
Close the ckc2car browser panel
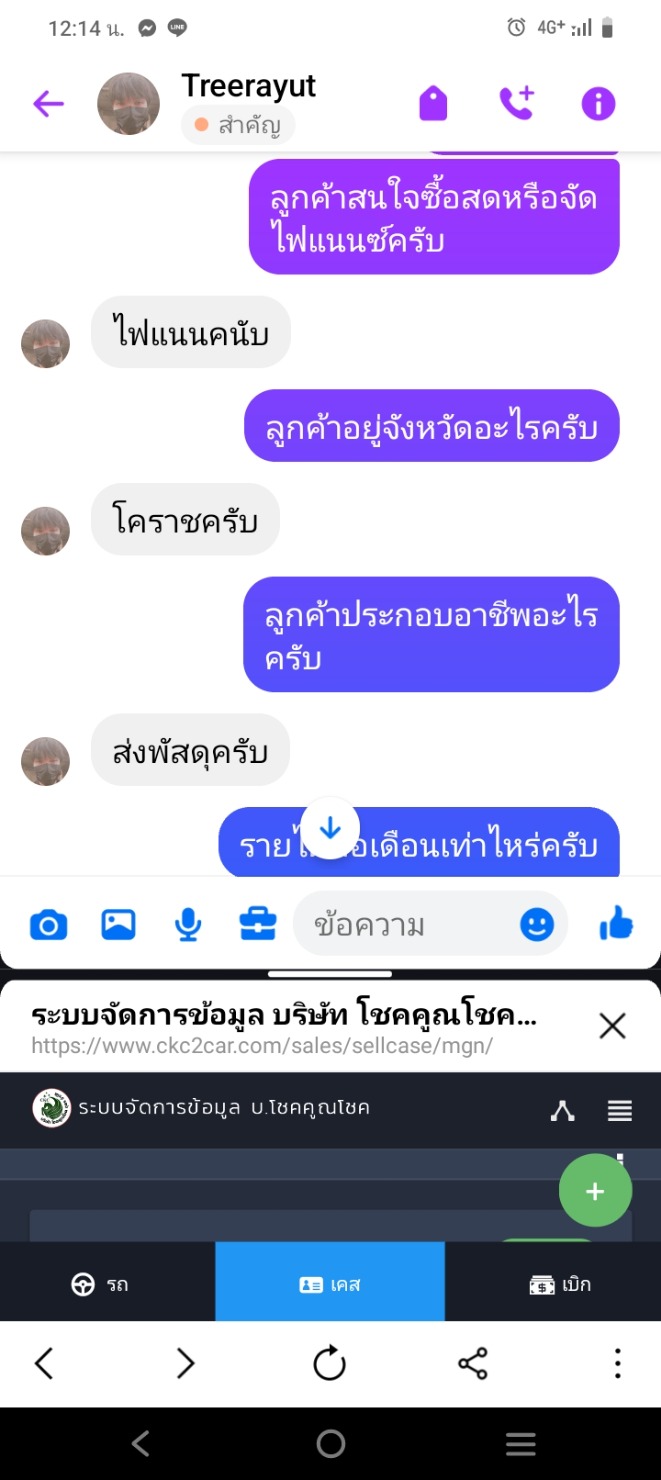tap(612, 1025)
